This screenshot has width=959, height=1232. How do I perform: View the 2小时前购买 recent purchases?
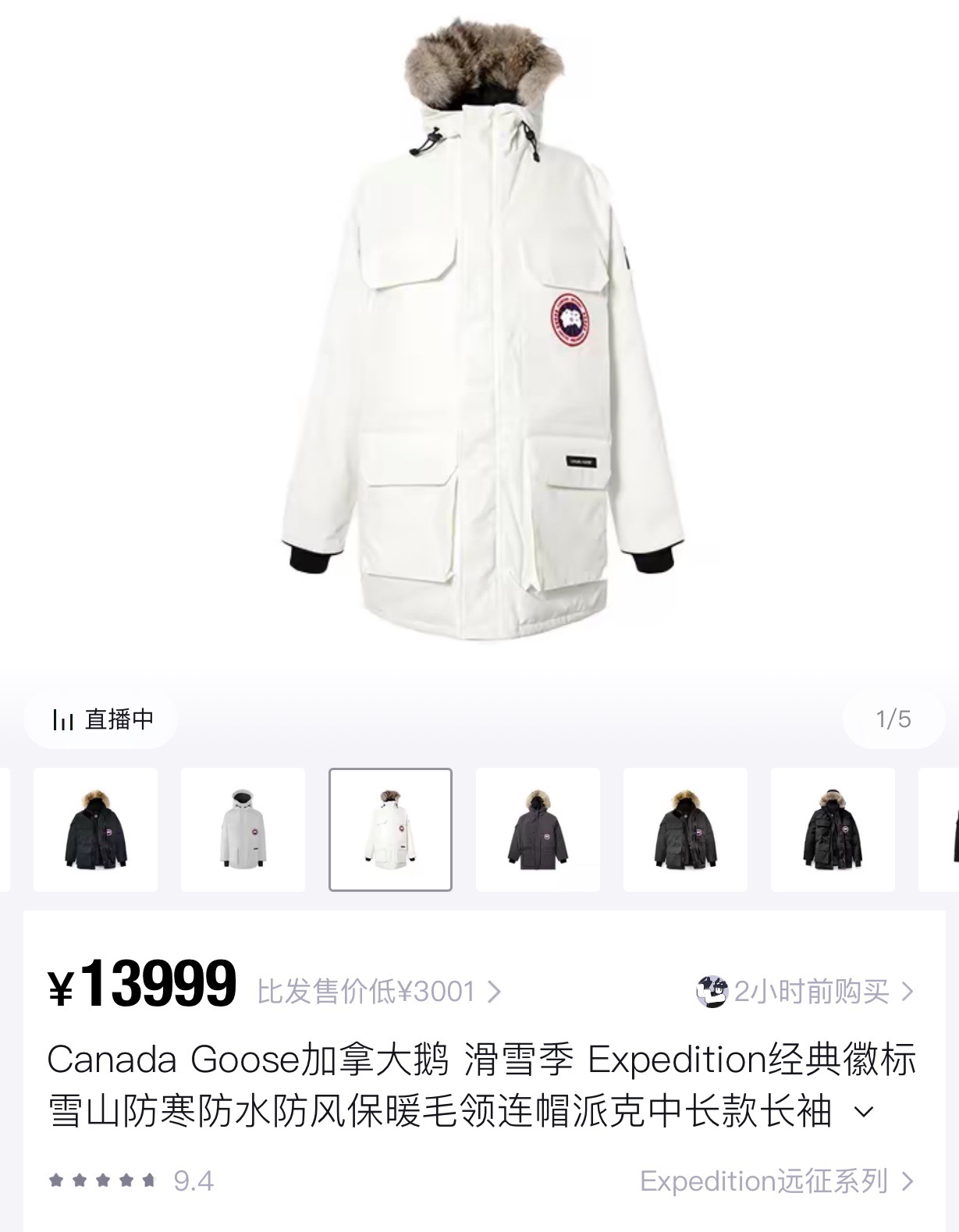804,992
